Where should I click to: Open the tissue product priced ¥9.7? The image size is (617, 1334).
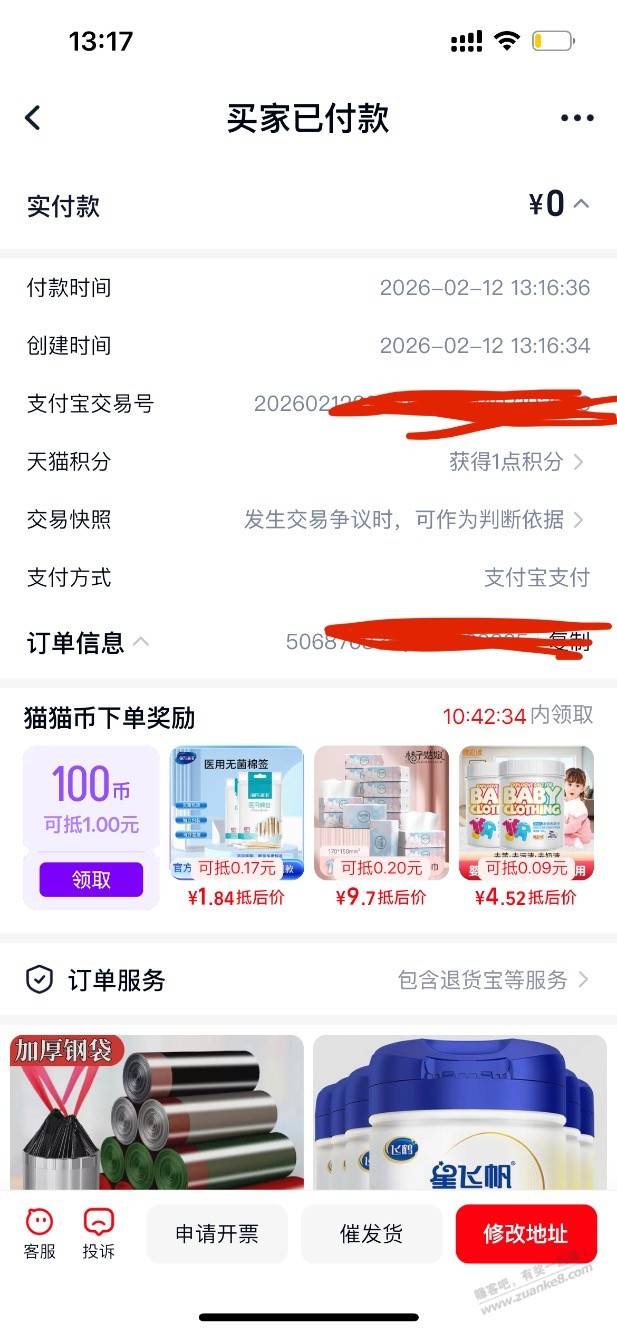tap(380, 826)
